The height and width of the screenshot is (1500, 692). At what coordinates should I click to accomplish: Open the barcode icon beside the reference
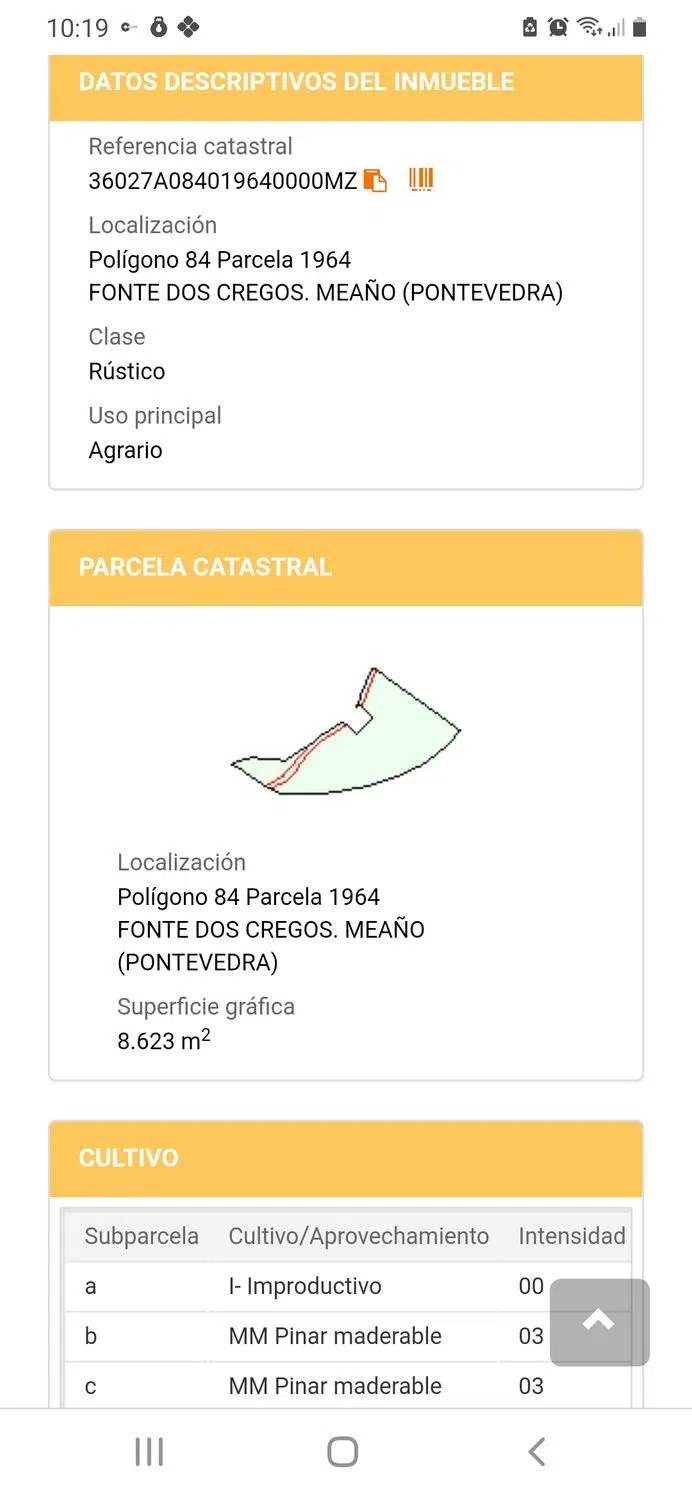pyautogui.click(x=421, y=180)
